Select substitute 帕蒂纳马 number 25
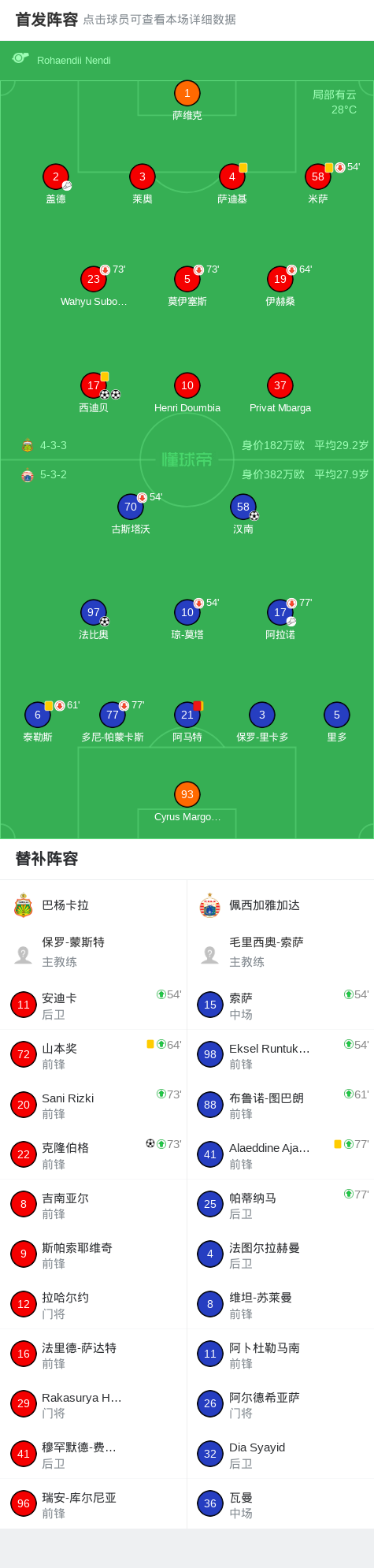Screen dimensions: 374x1568 click(x=280, y=1205)
